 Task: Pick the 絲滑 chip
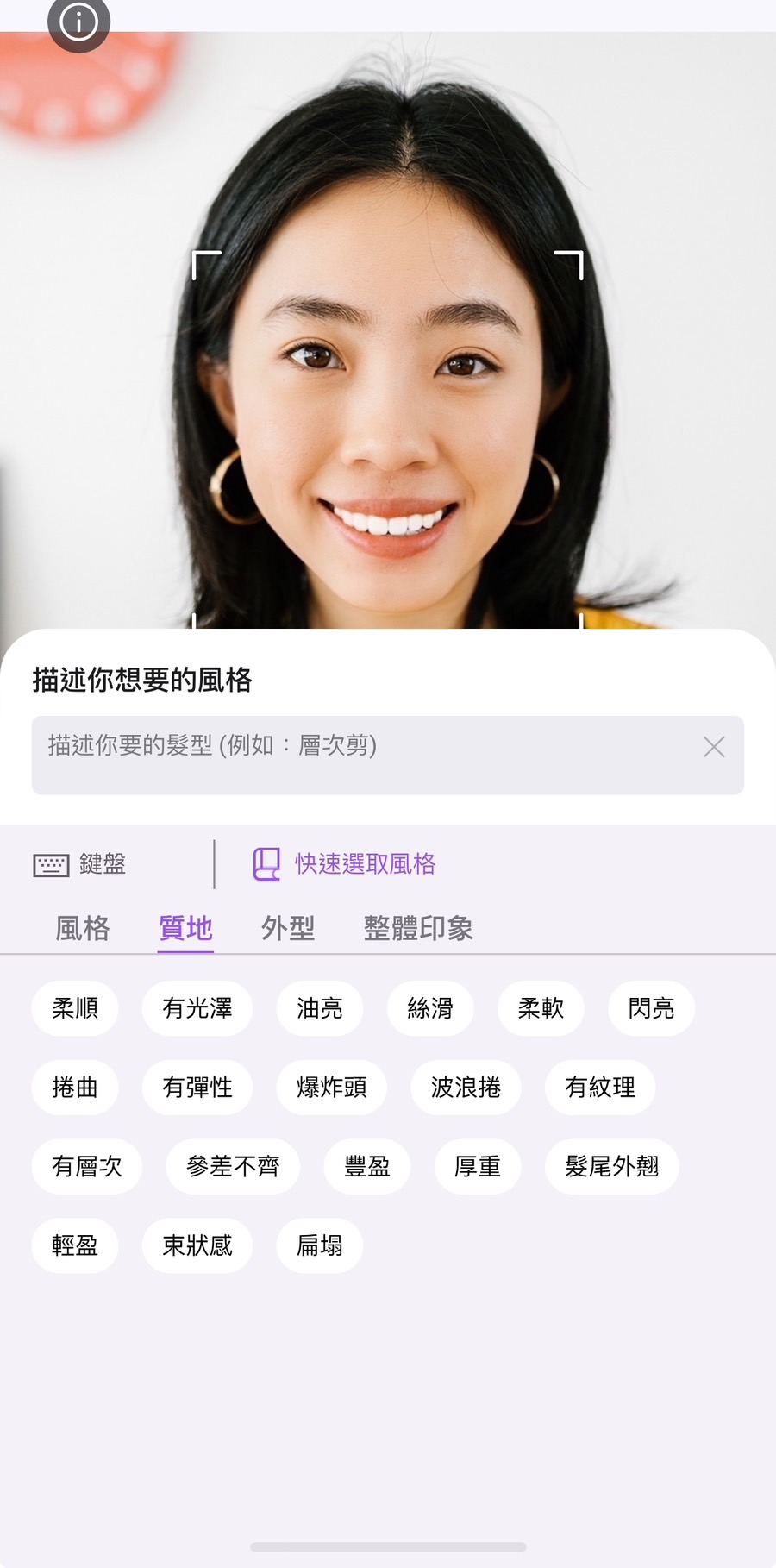(430, 1008)
